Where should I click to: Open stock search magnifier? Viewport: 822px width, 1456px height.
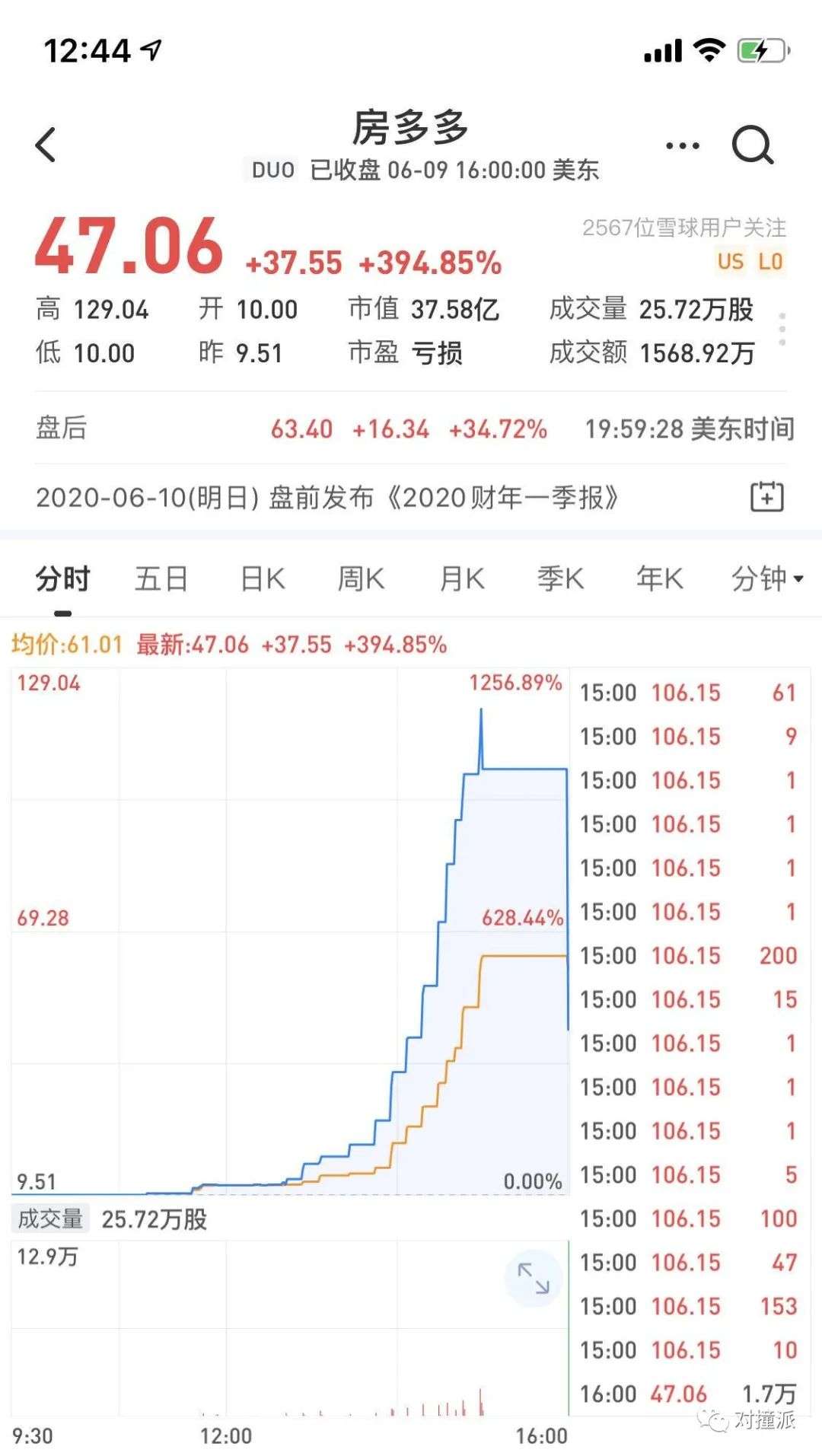click(x=752, y=145)
